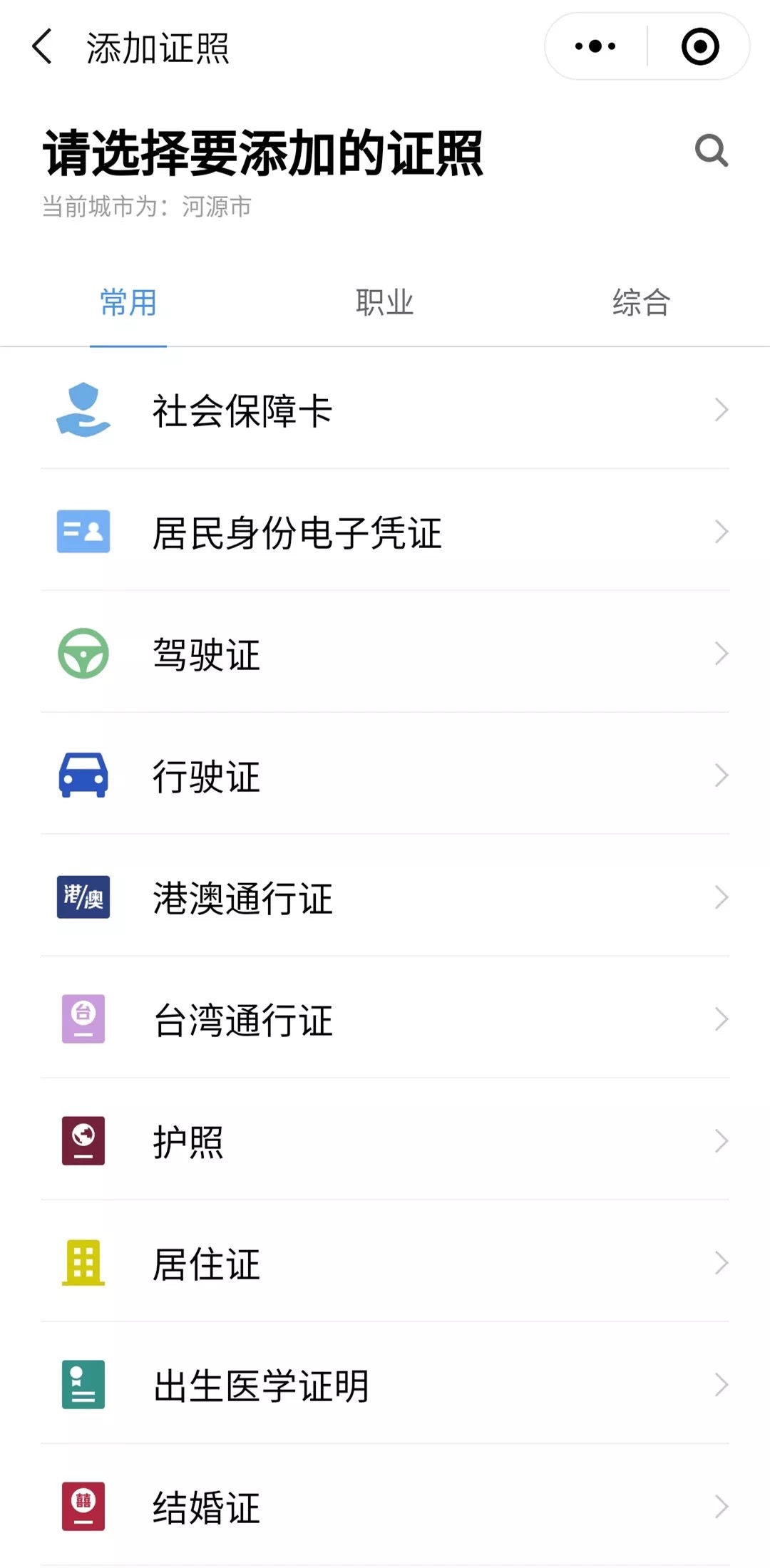Select the 港/澳 badge icon
770x1568 pixels.
coord(83,897)
